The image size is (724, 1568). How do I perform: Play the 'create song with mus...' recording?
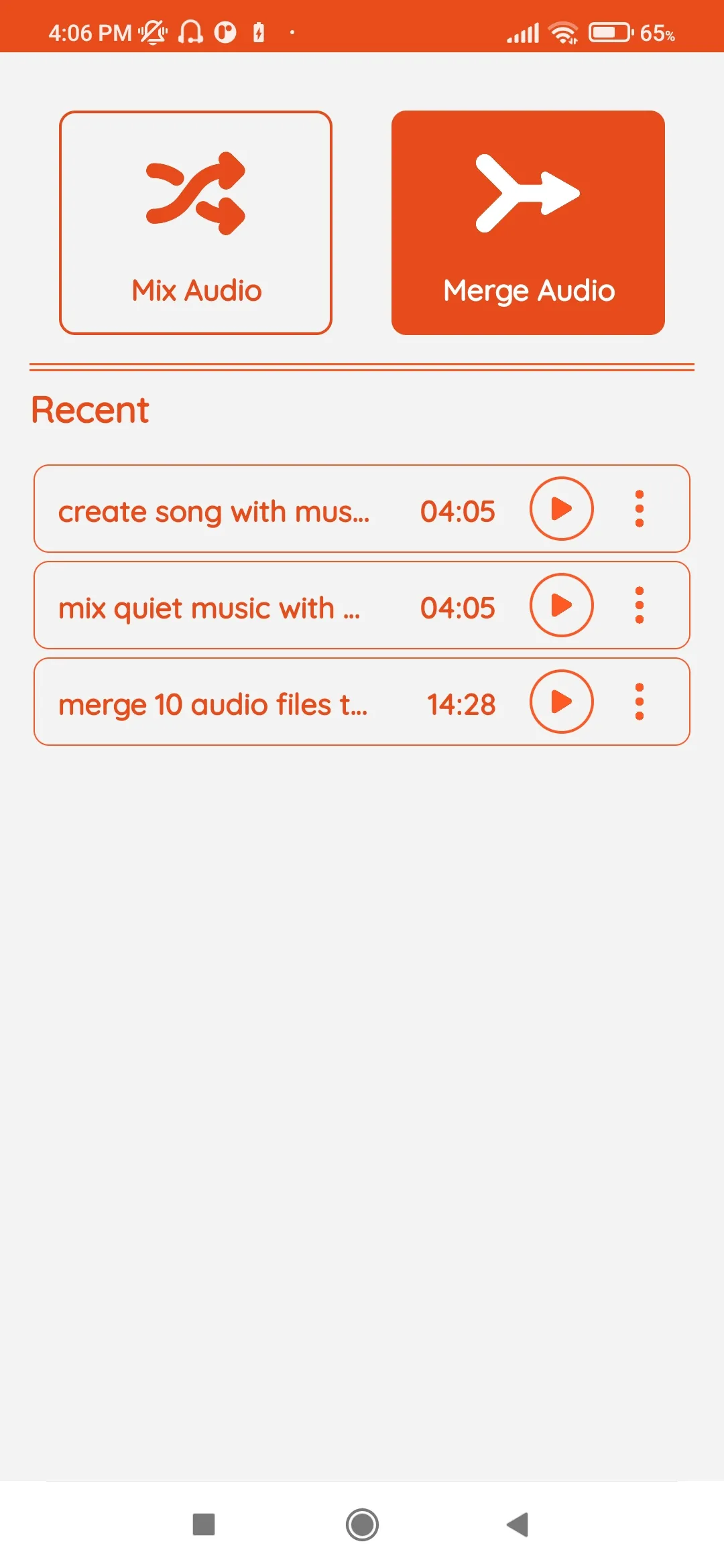point(562,509)
